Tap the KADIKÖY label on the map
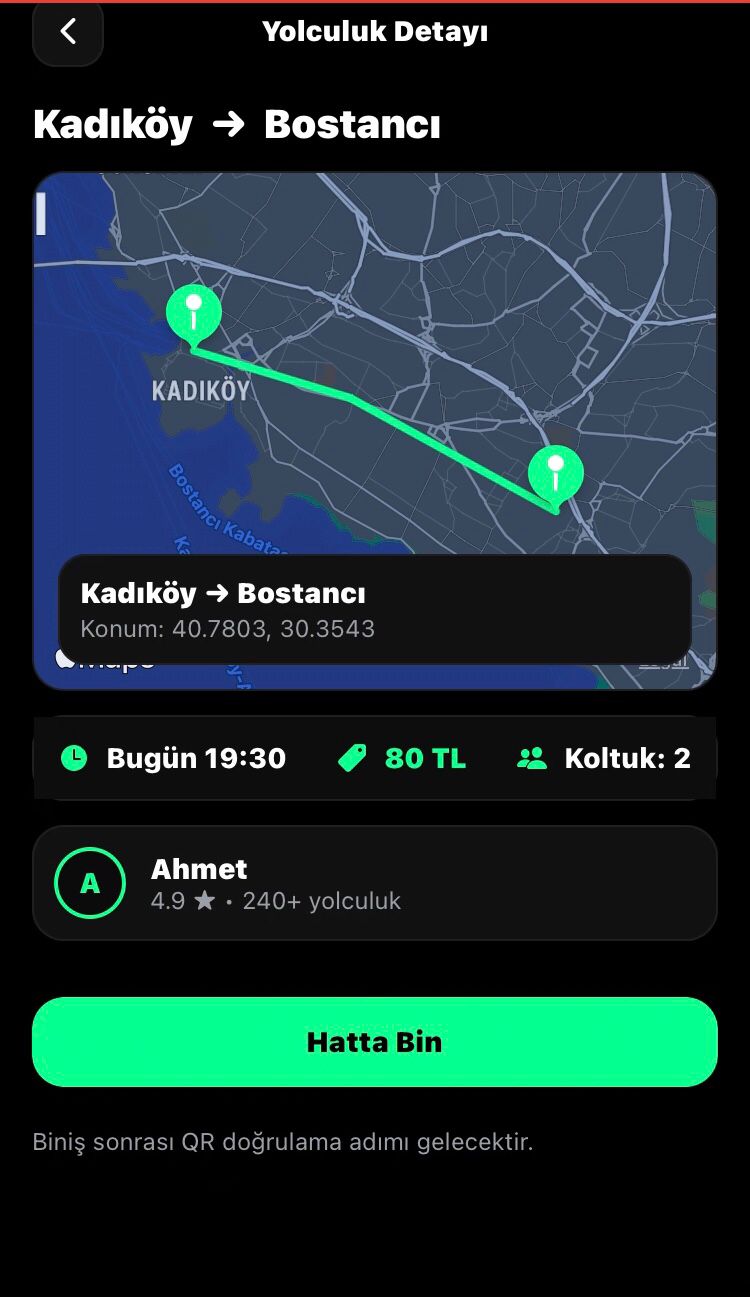 200,390
